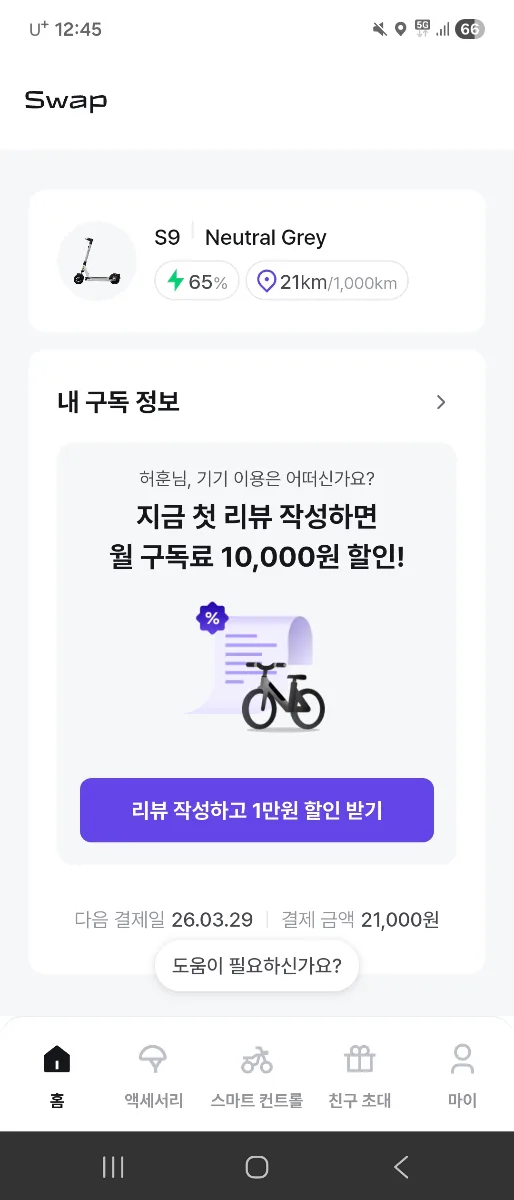
Task: Expand 내 구독 정보 with the chevron
Action: click(x=441, y=402)
